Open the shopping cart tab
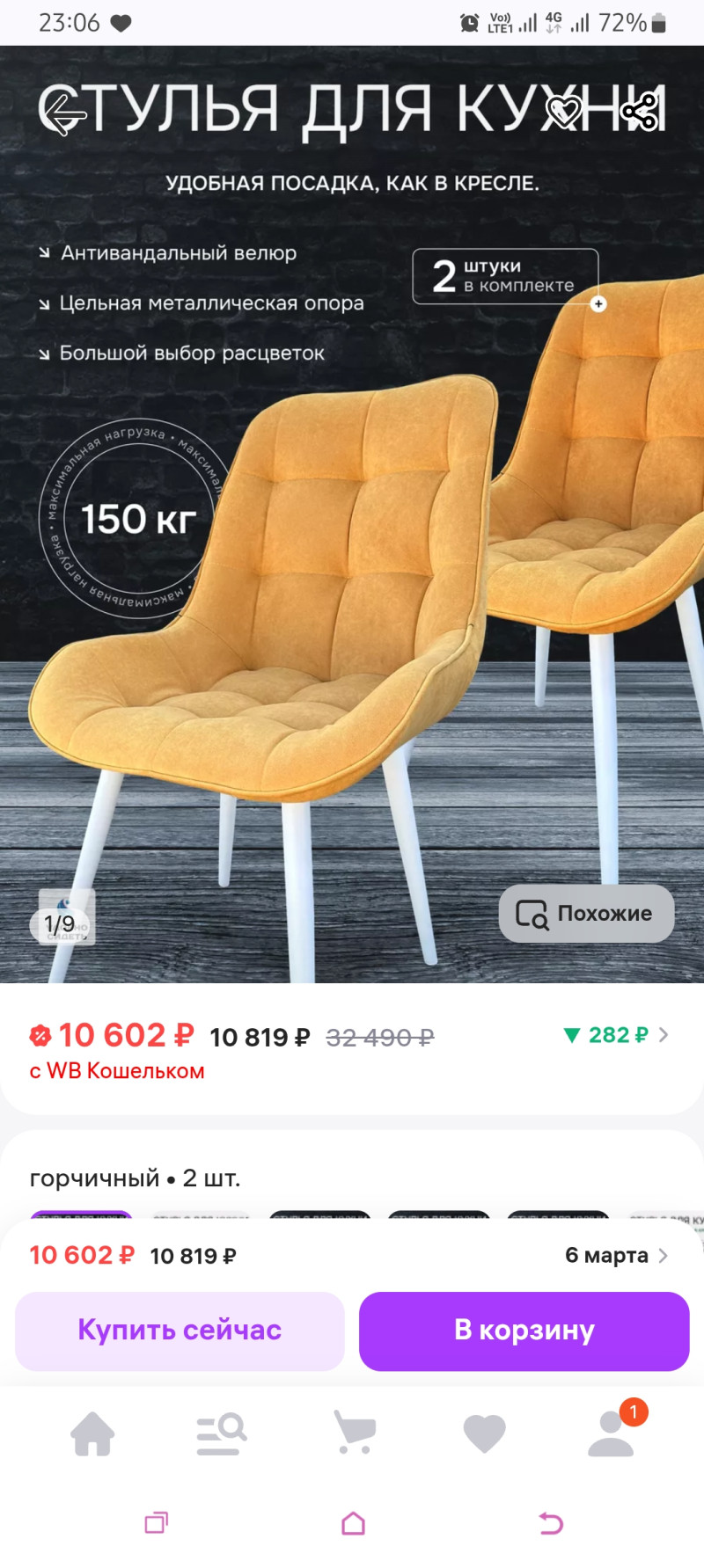This screenshot has height=1568, width=704. [x=354, y=1433]
